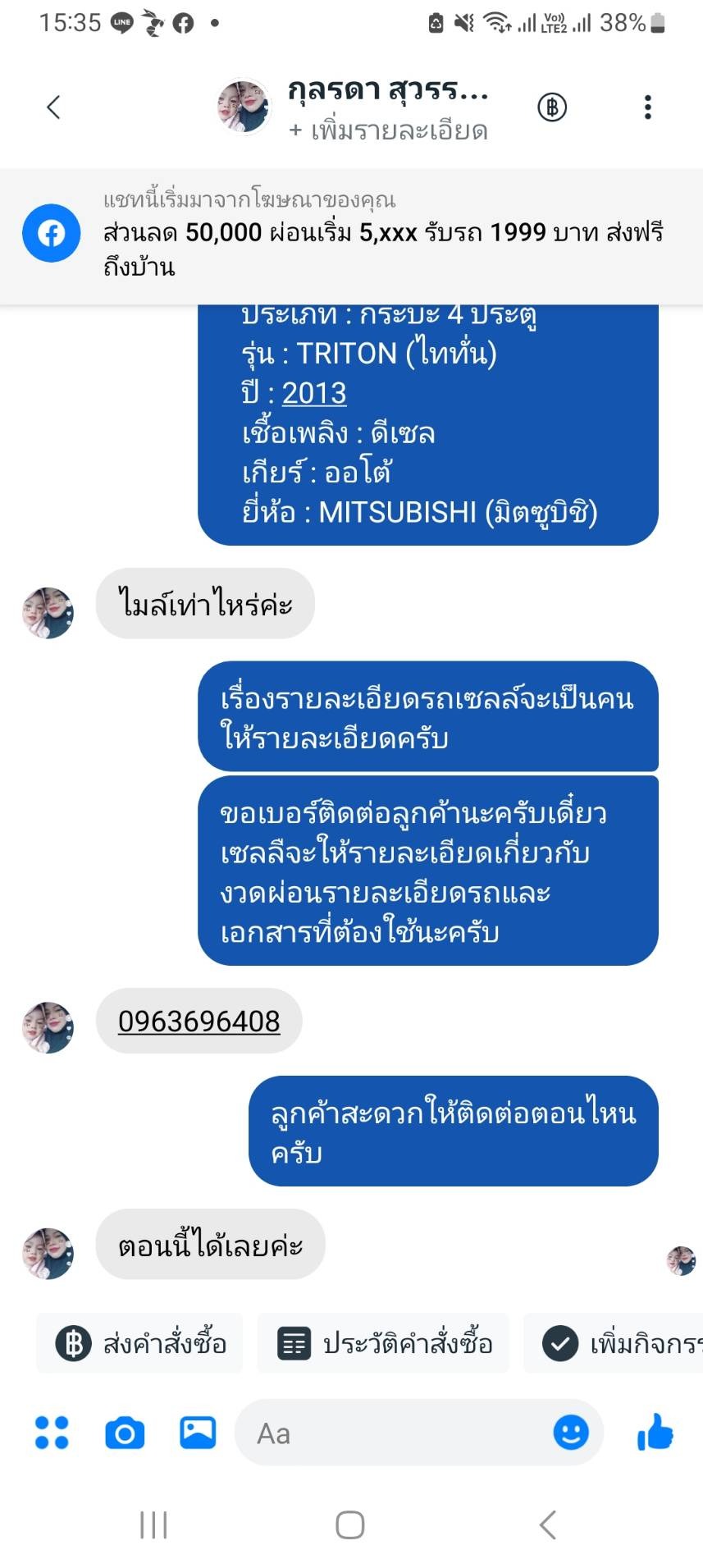This screenshot has height=1568, width=703.
Task: Go back using the top-left arrow
Action: pos(54,107)
